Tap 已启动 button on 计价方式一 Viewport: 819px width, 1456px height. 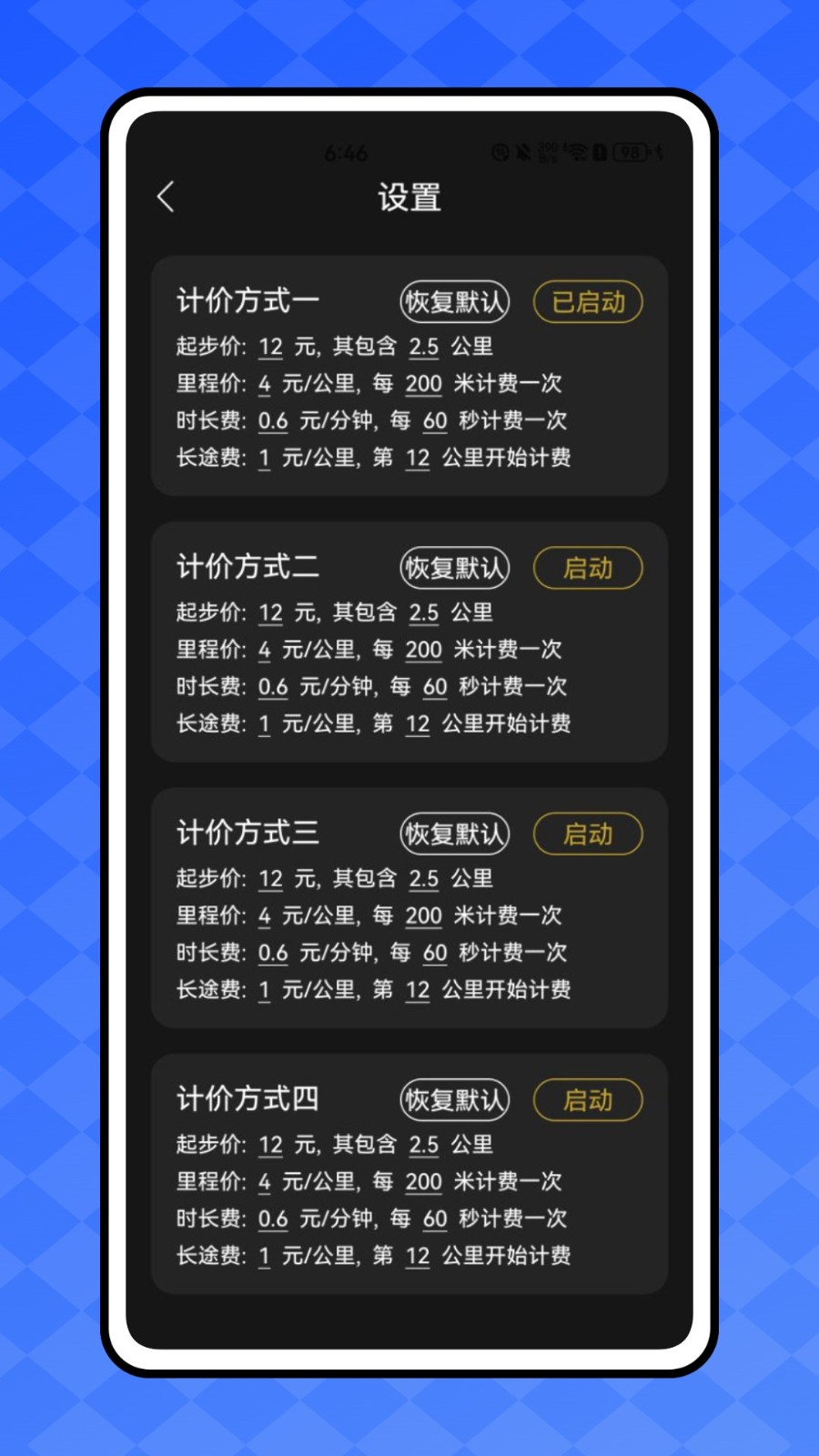pyautogui.click(x=588, y=302)
